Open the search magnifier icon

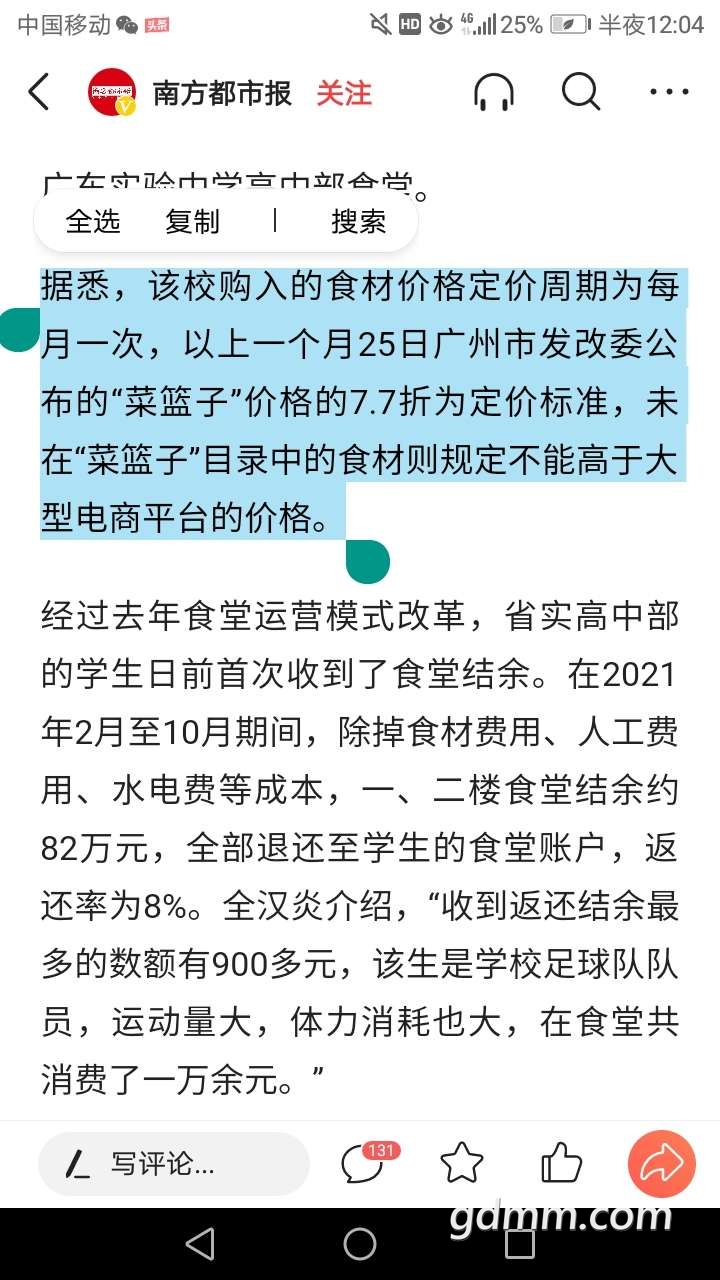pyautogui.click(x=580, y=93)
